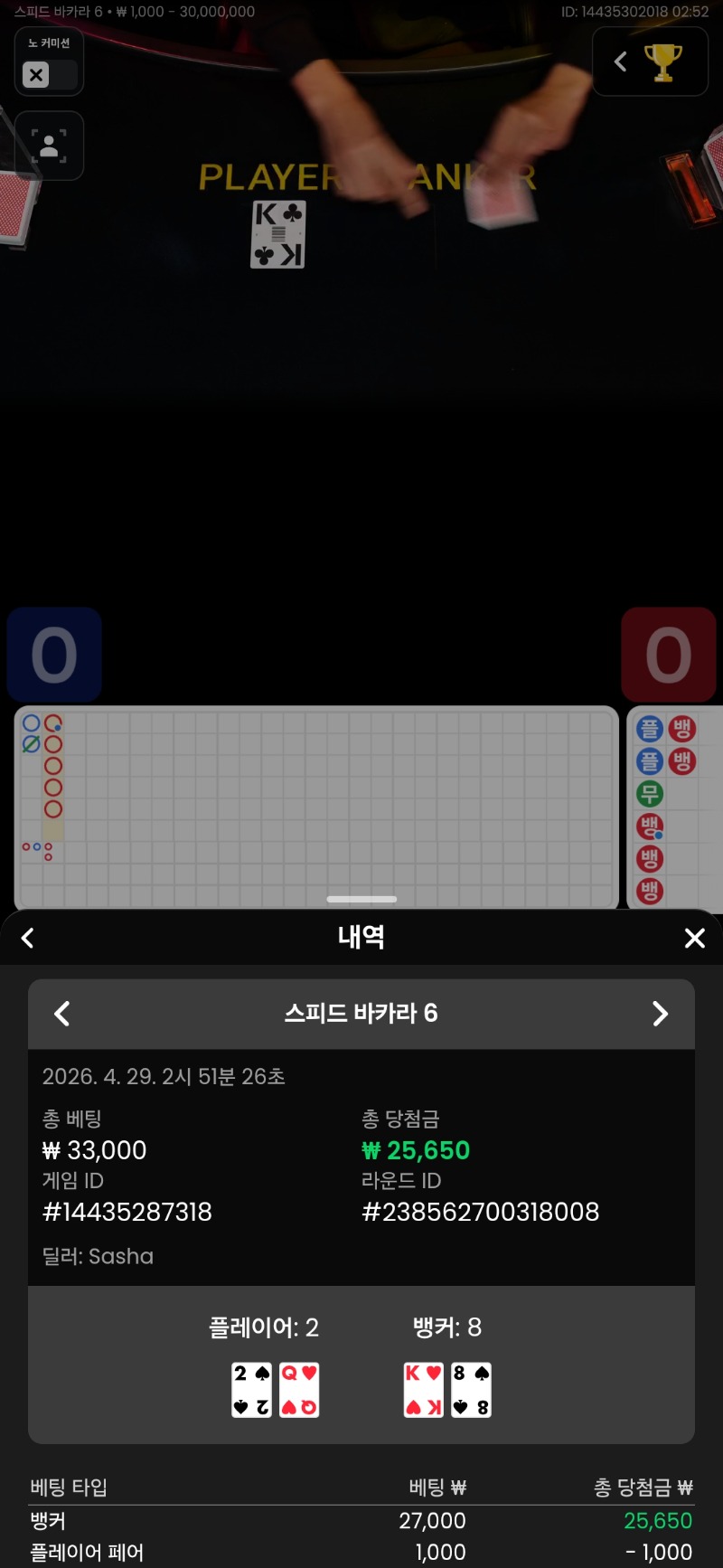Open the dealer camera view button
723x1568 pixels.
pyautogui.click(x=49, y=146)
